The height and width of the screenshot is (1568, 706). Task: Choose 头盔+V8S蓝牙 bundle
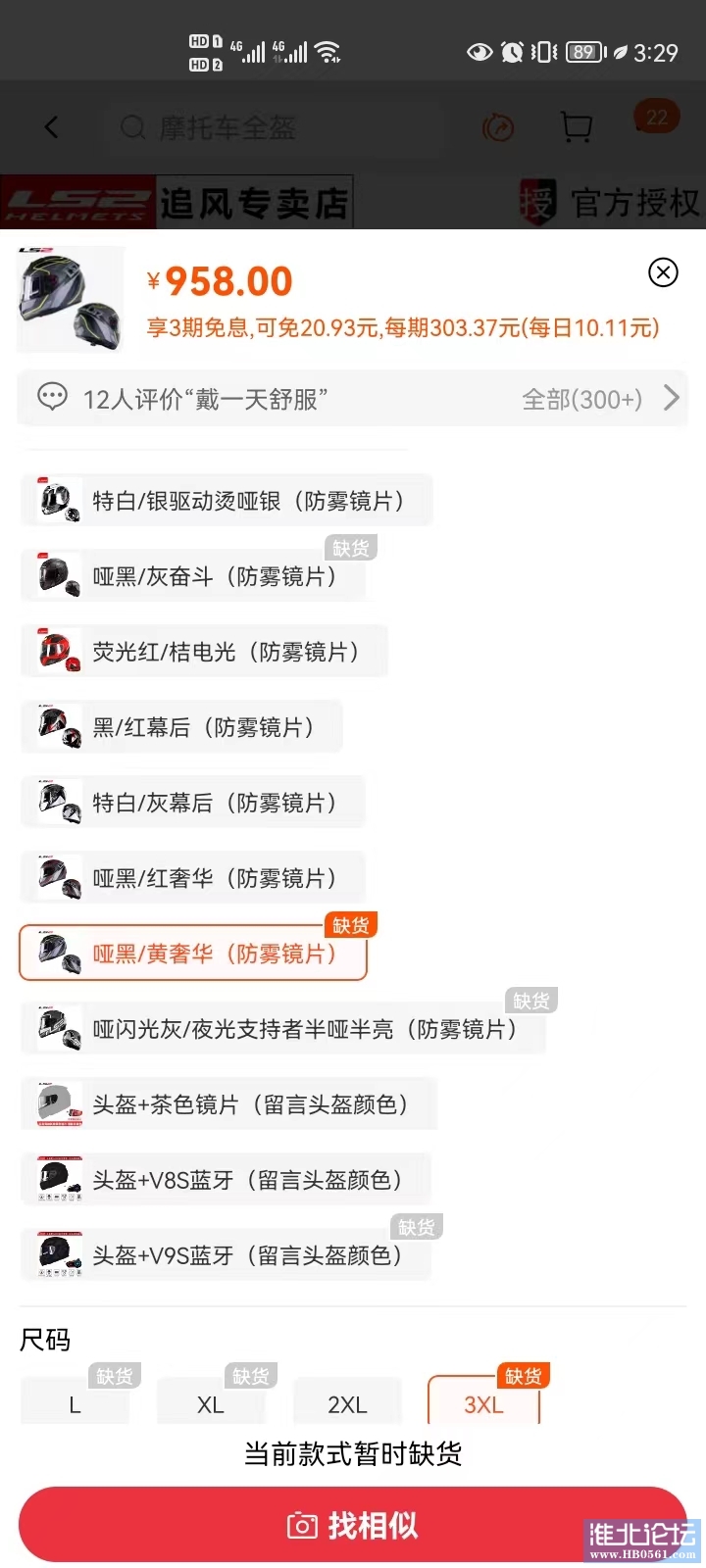pos(226,1180)
